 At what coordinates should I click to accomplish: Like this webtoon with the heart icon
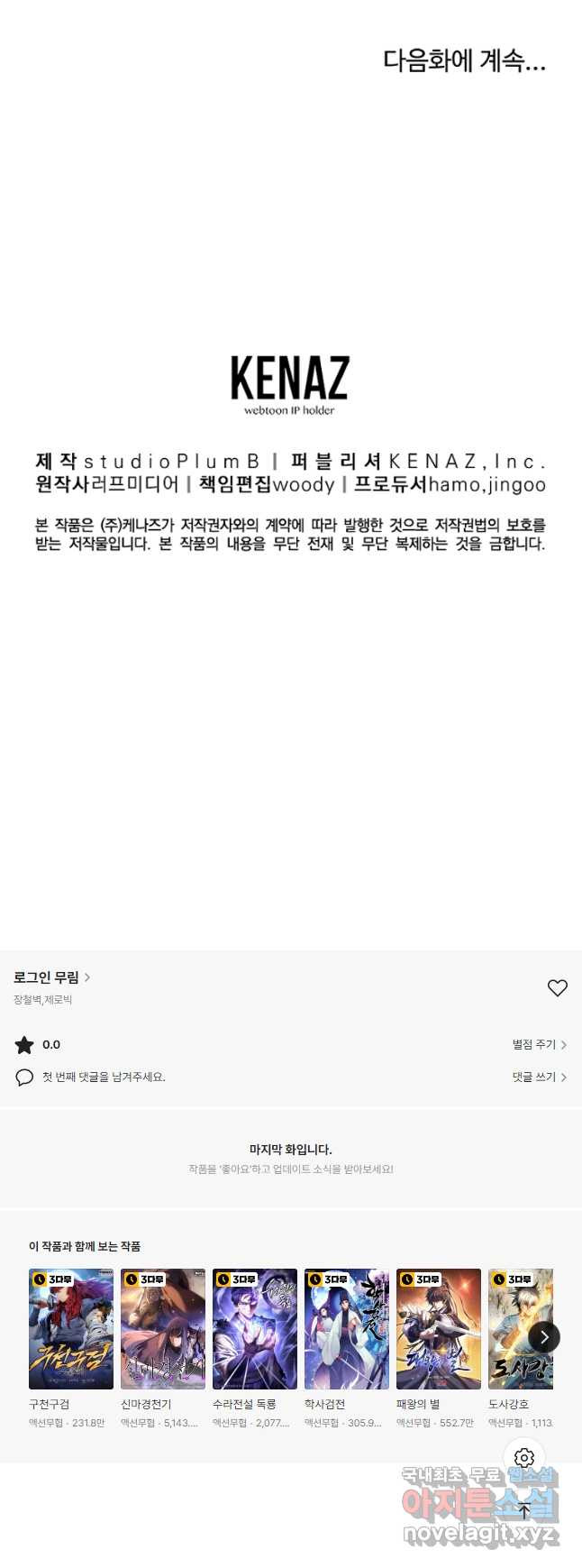(557, 988)
